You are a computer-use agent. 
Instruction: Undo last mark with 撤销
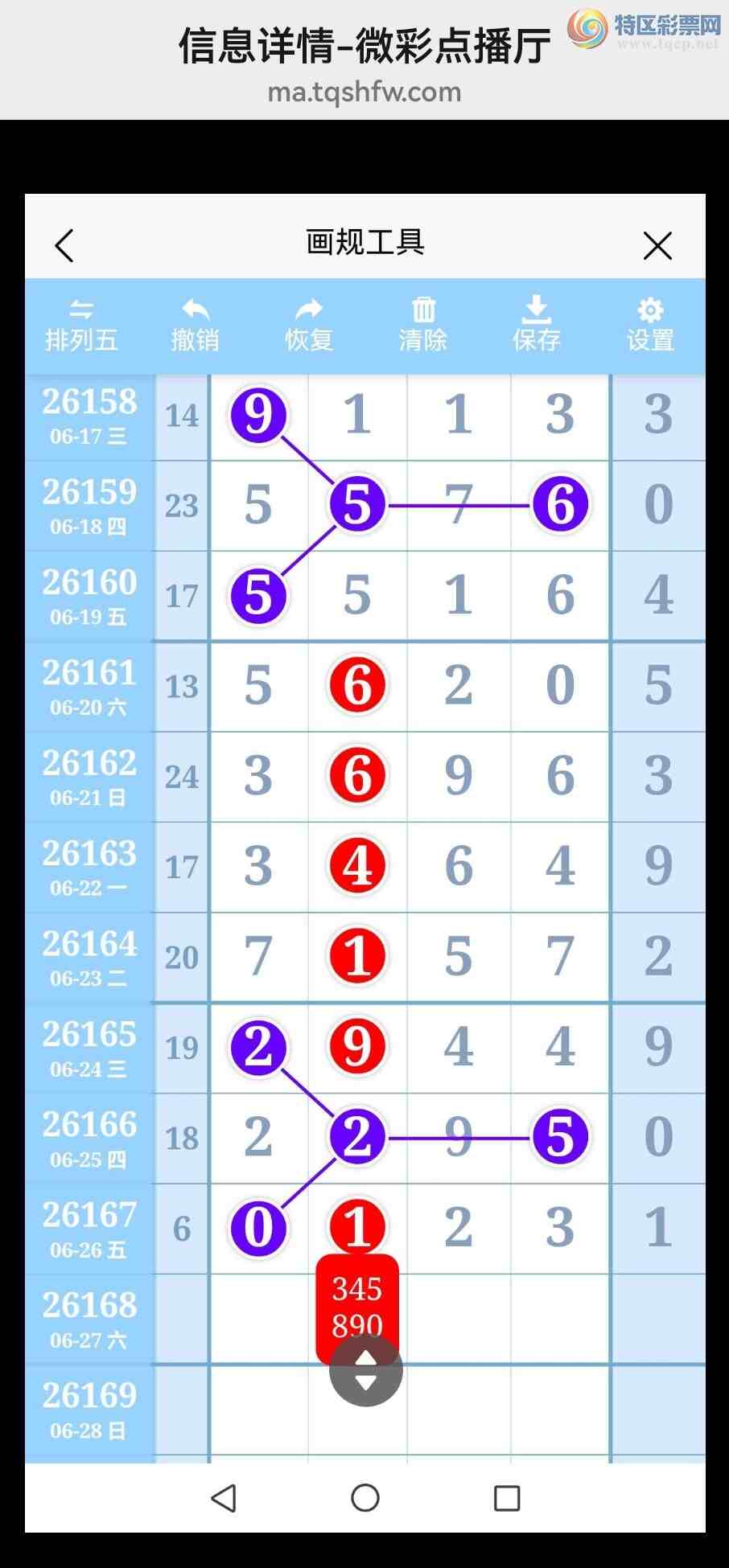click(x=195, y=326)
